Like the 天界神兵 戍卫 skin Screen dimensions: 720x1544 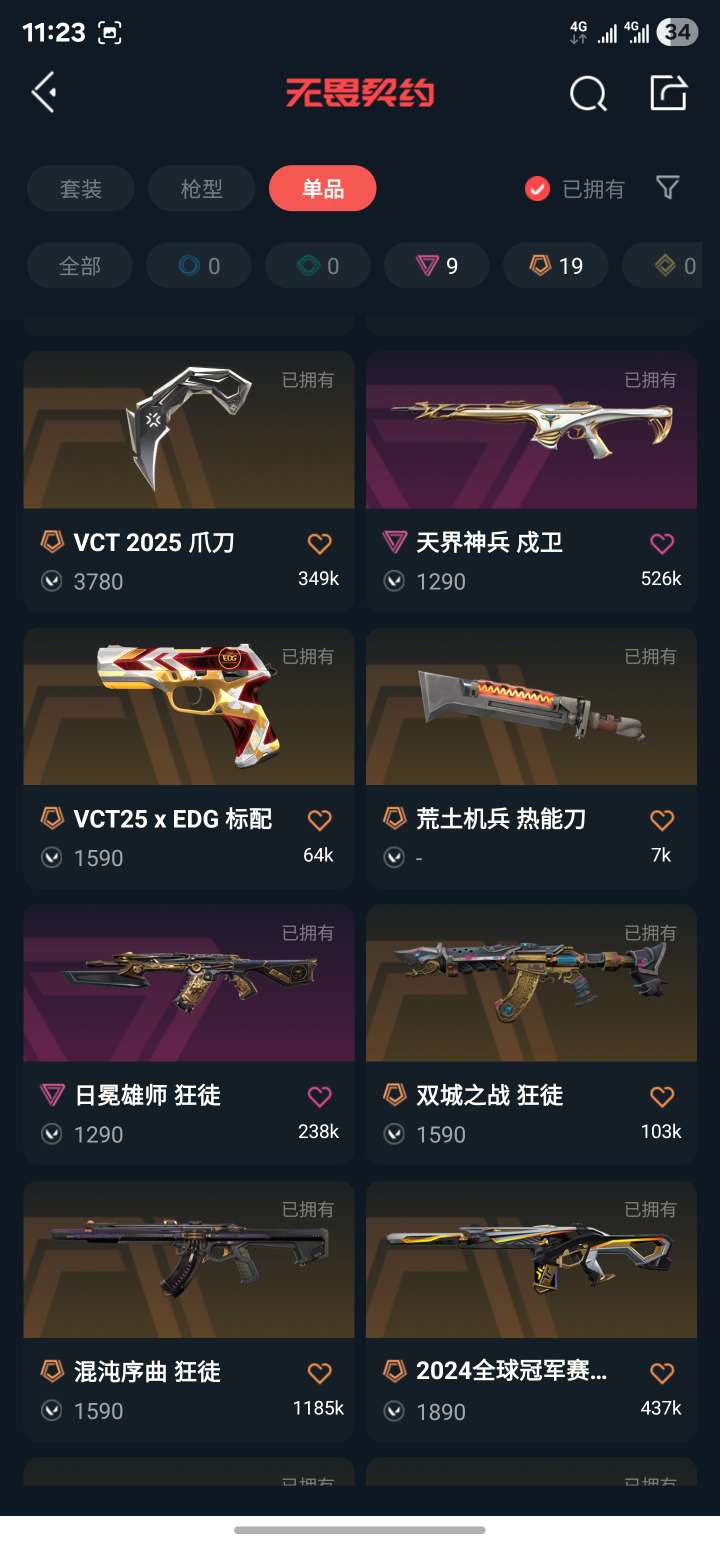[662, 543]
